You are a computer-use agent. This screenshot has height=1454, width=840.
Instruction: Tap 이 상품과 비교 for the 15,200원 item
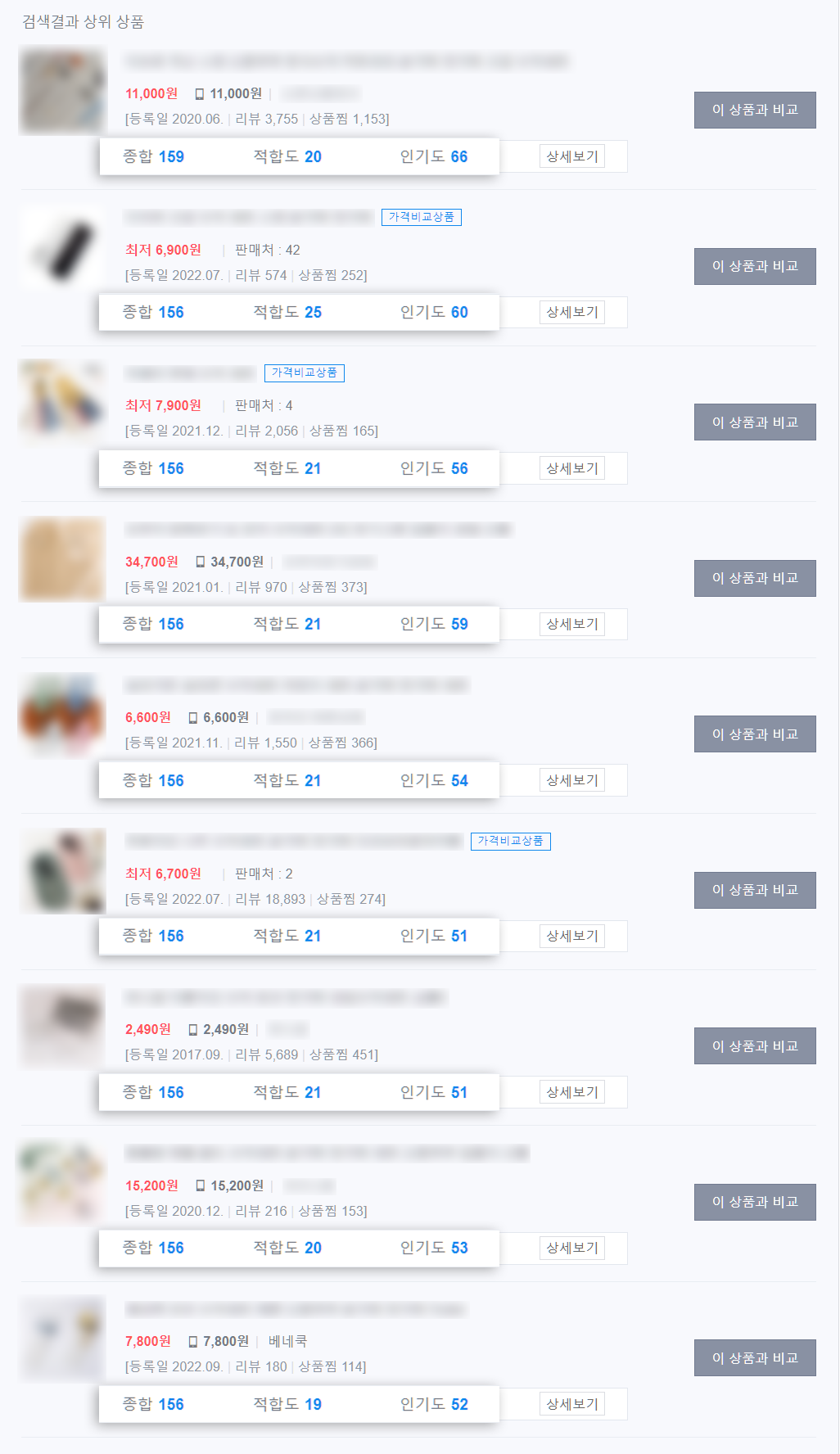click(754, 1202)
